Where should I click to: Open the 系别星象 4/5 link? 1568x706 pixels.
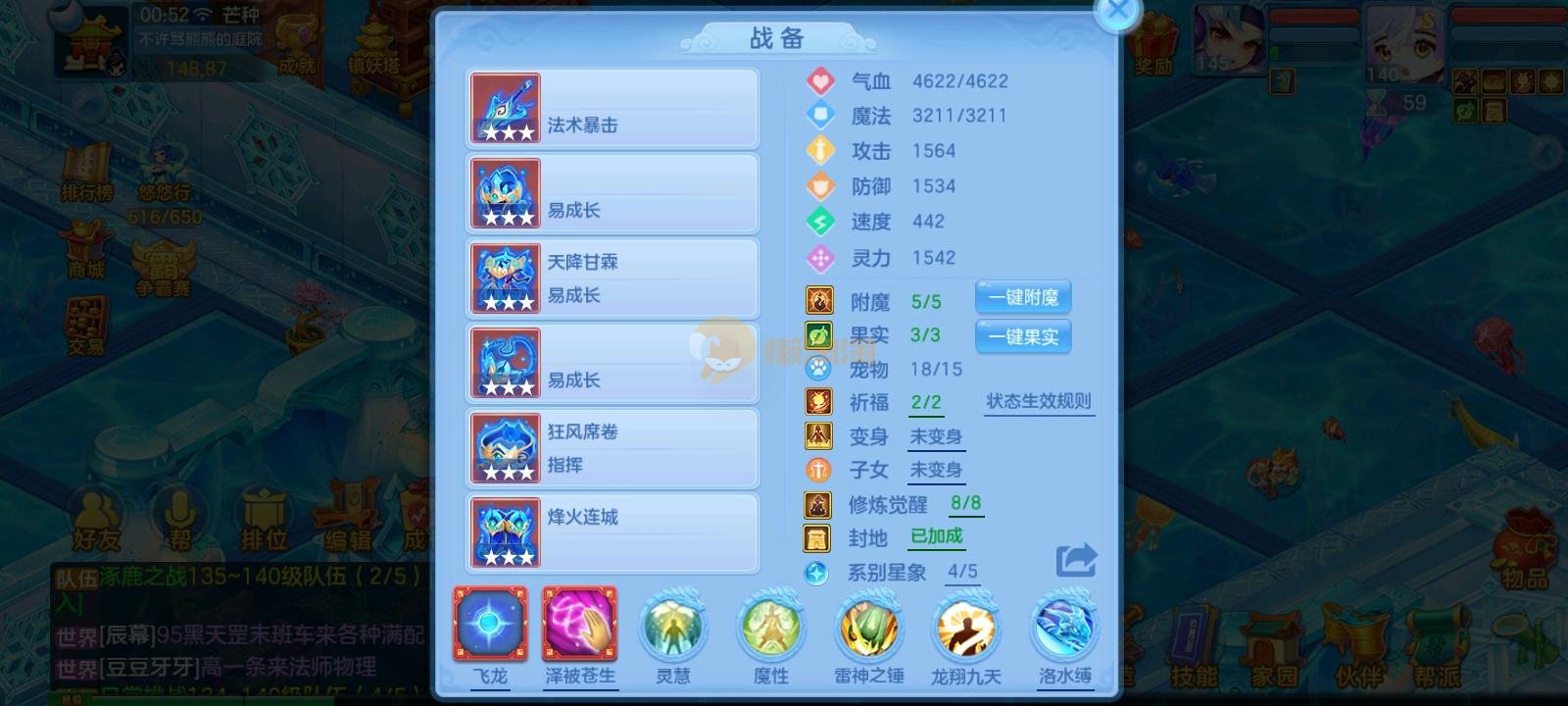click(962, 571)
